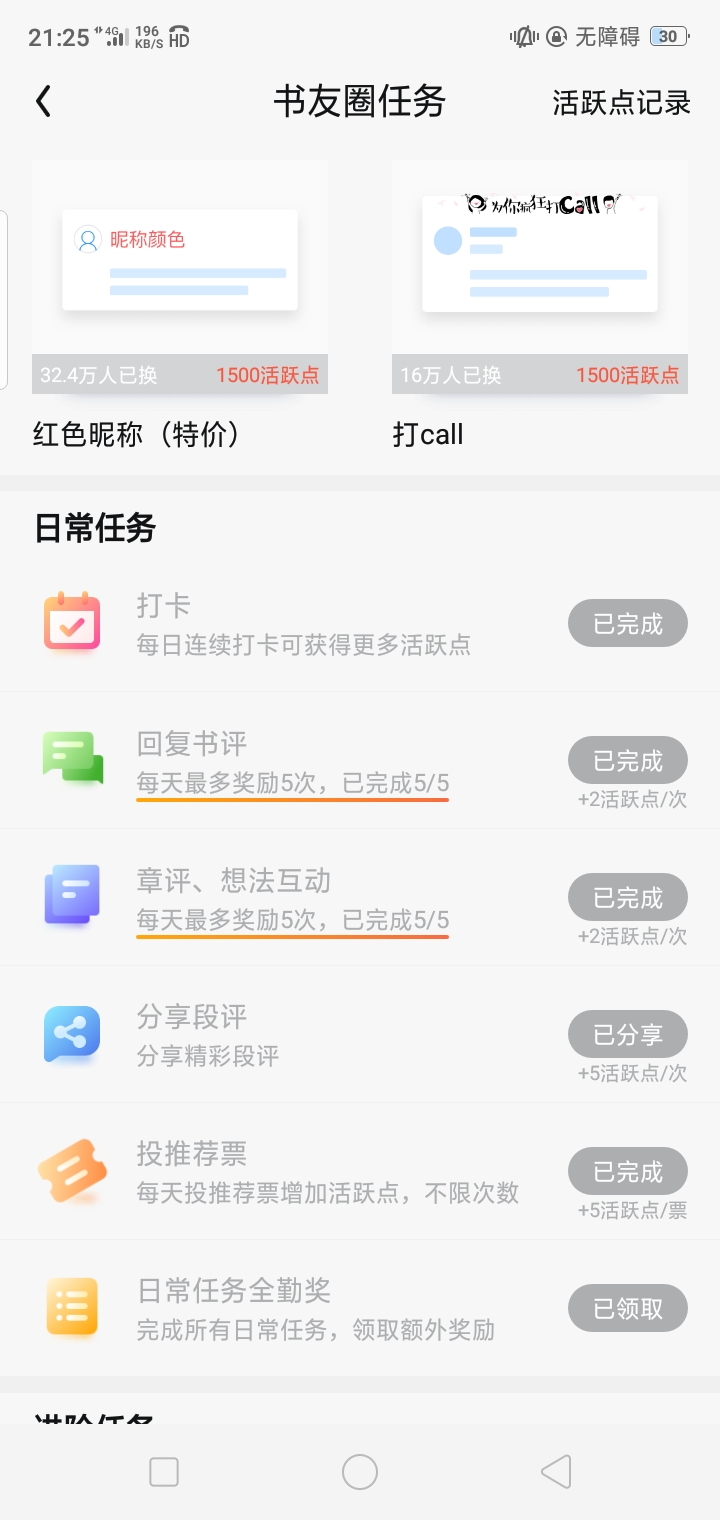Viewport: 720px width, 1520px height.
Task: Tap 已领取 button for 日常任务全勤奖
Action: pyautogui.click(x=628, y=1308)
